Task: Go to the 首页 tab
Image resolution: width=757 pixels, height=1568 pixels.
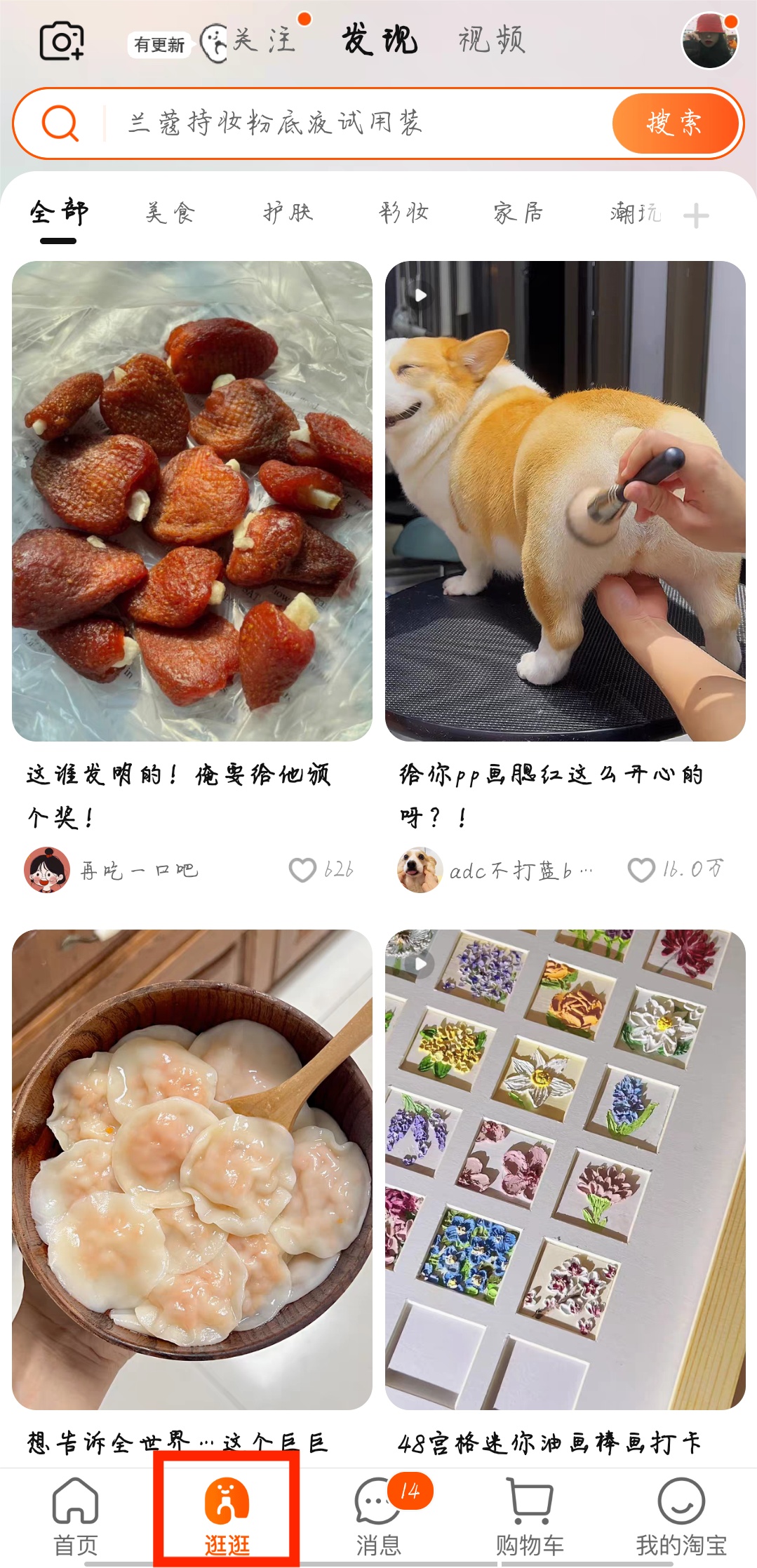Action: tap(76, 1516)
